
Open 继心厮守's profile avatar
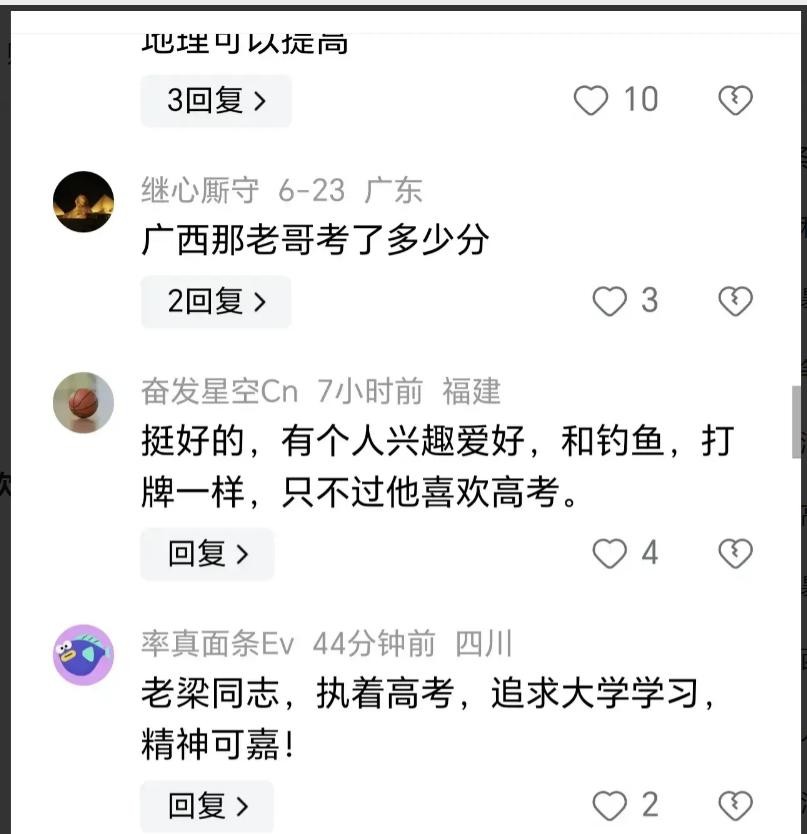[83, 201]
